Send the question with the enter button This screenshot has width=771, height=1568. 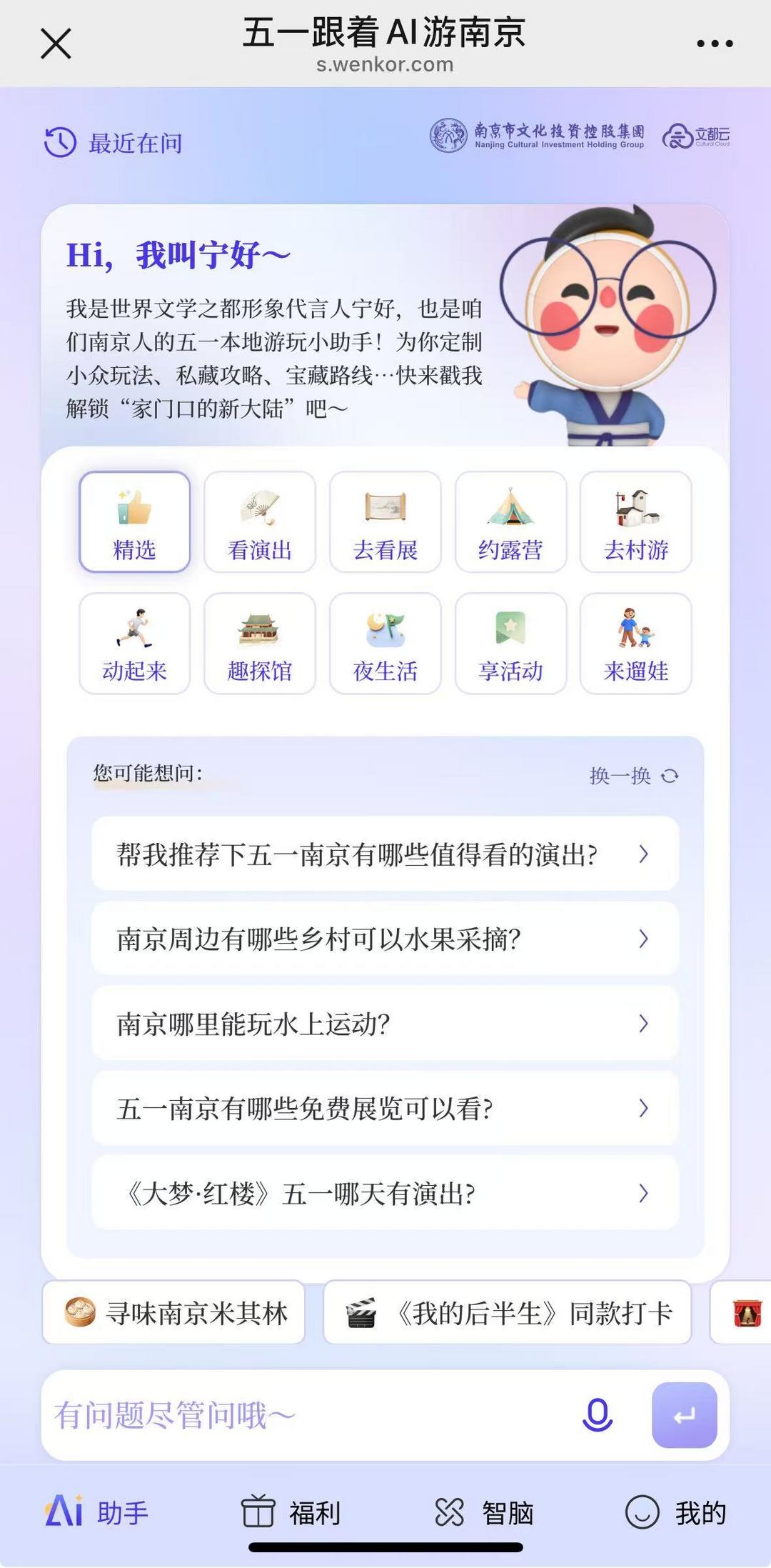tap(684, 1415)
